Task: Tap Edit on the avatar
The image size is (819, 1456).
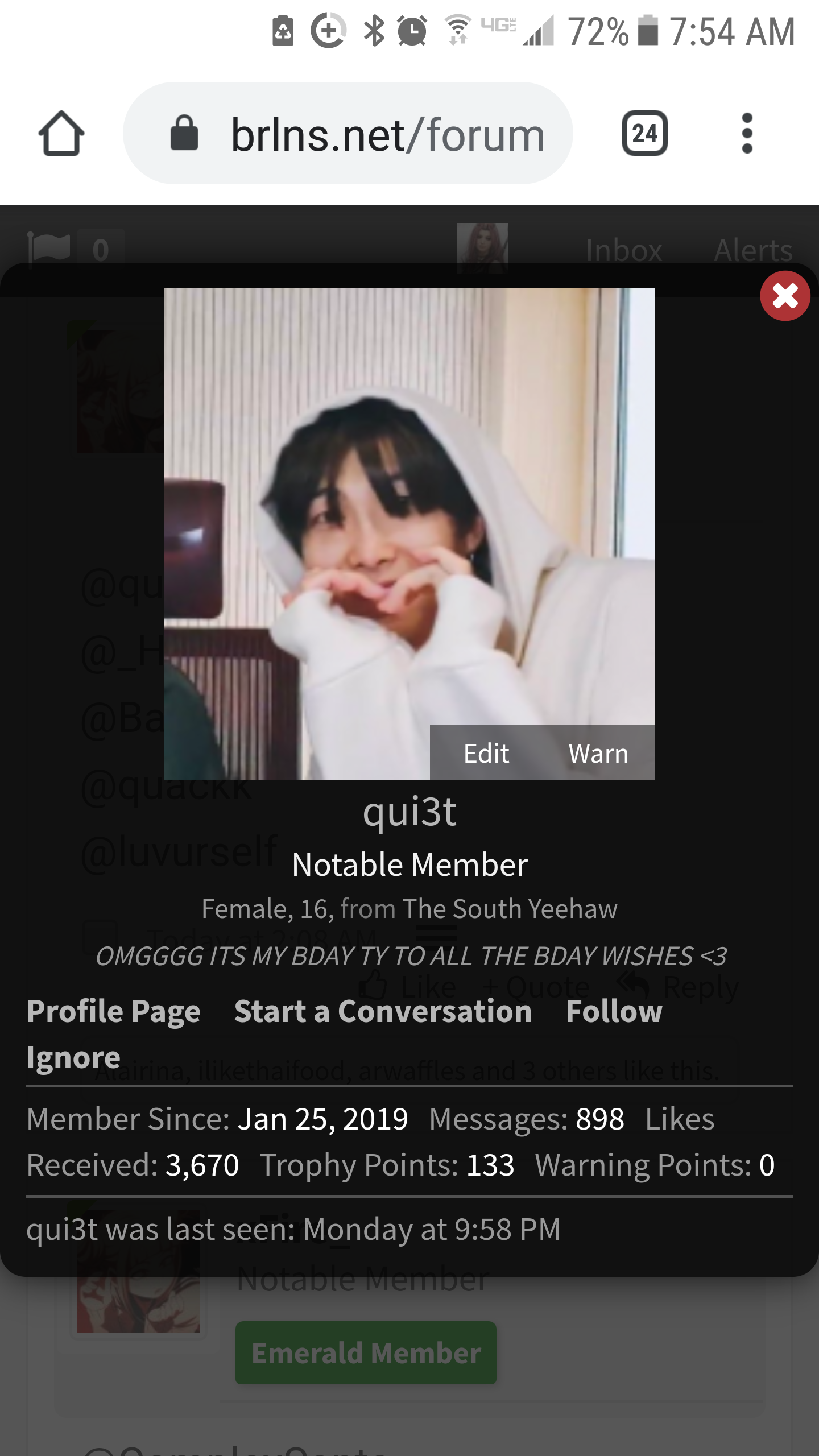Action: 486,753
